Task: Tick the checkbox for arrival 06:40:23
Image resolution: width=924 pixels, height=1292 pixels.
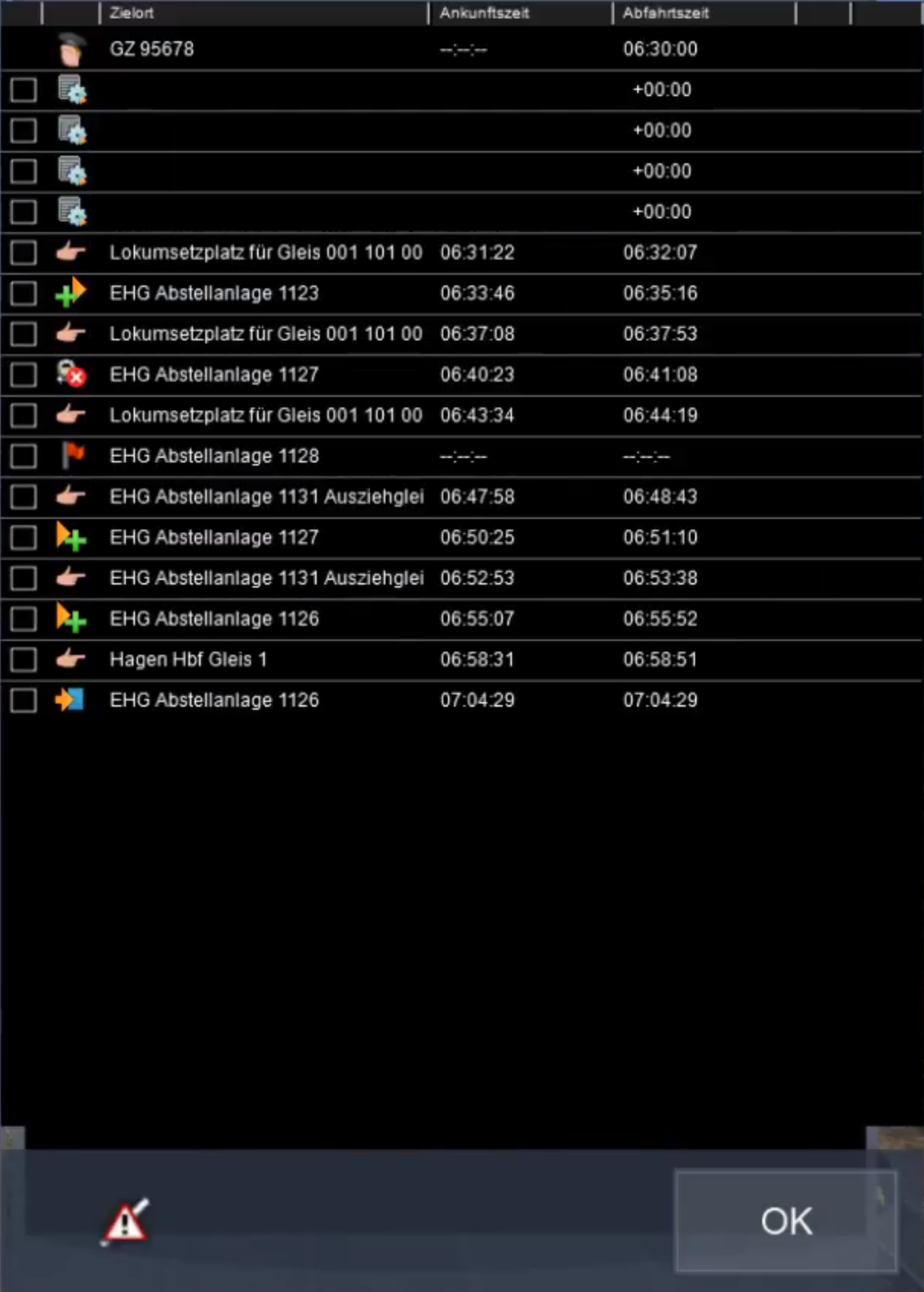Action: 24,375
